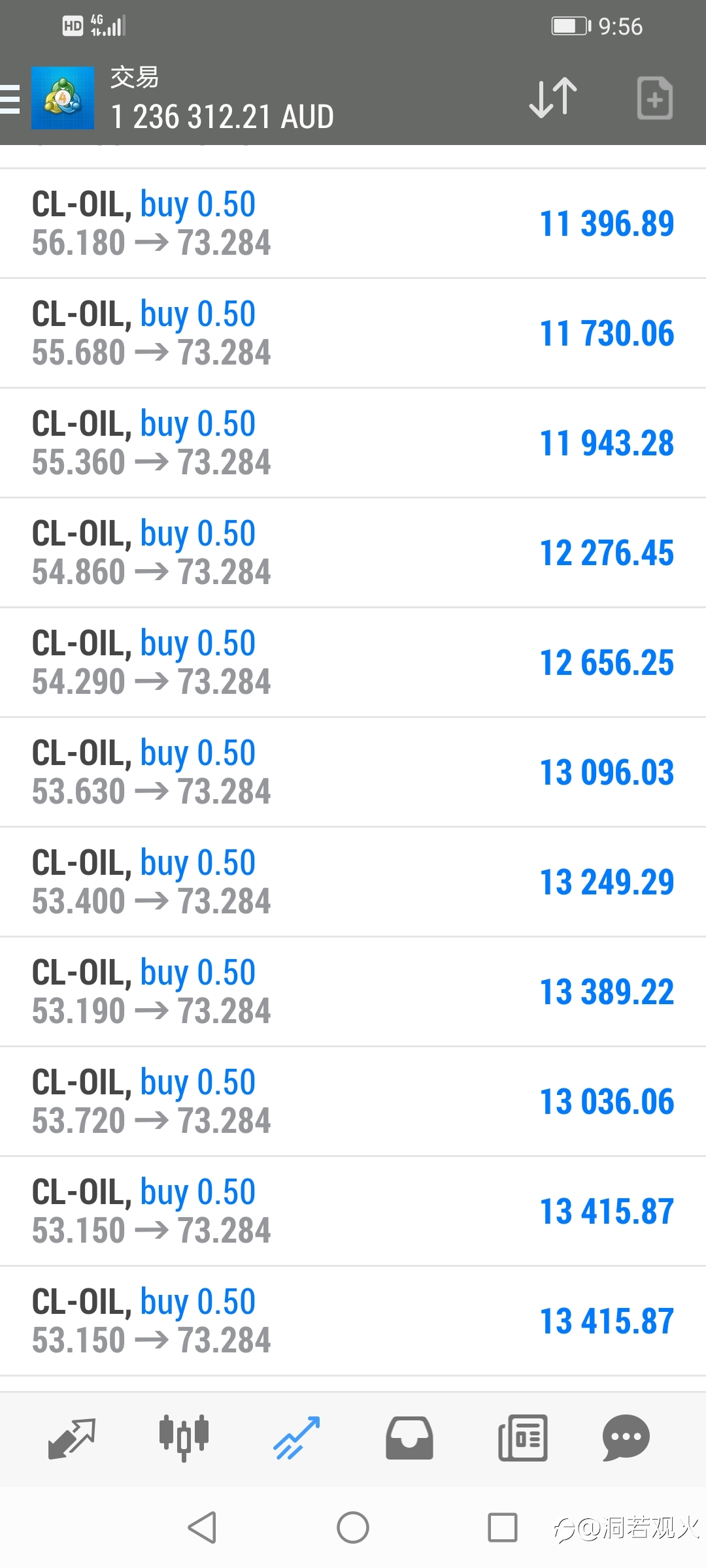Tap the sort arrows icon
The image size is (706, 1568).
553,99
